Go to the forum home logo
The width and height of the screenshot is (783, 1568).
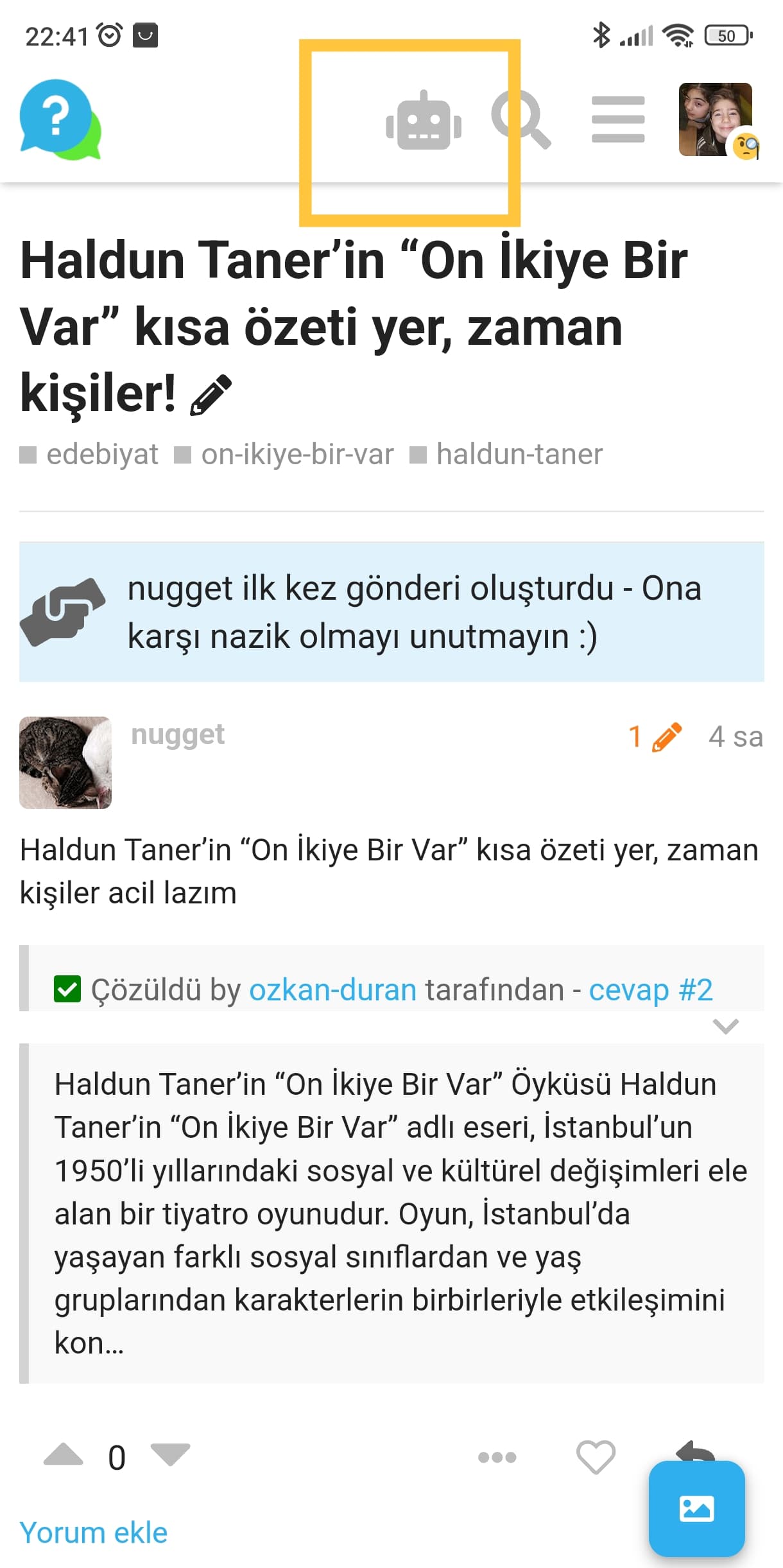(x=60, y=119)
